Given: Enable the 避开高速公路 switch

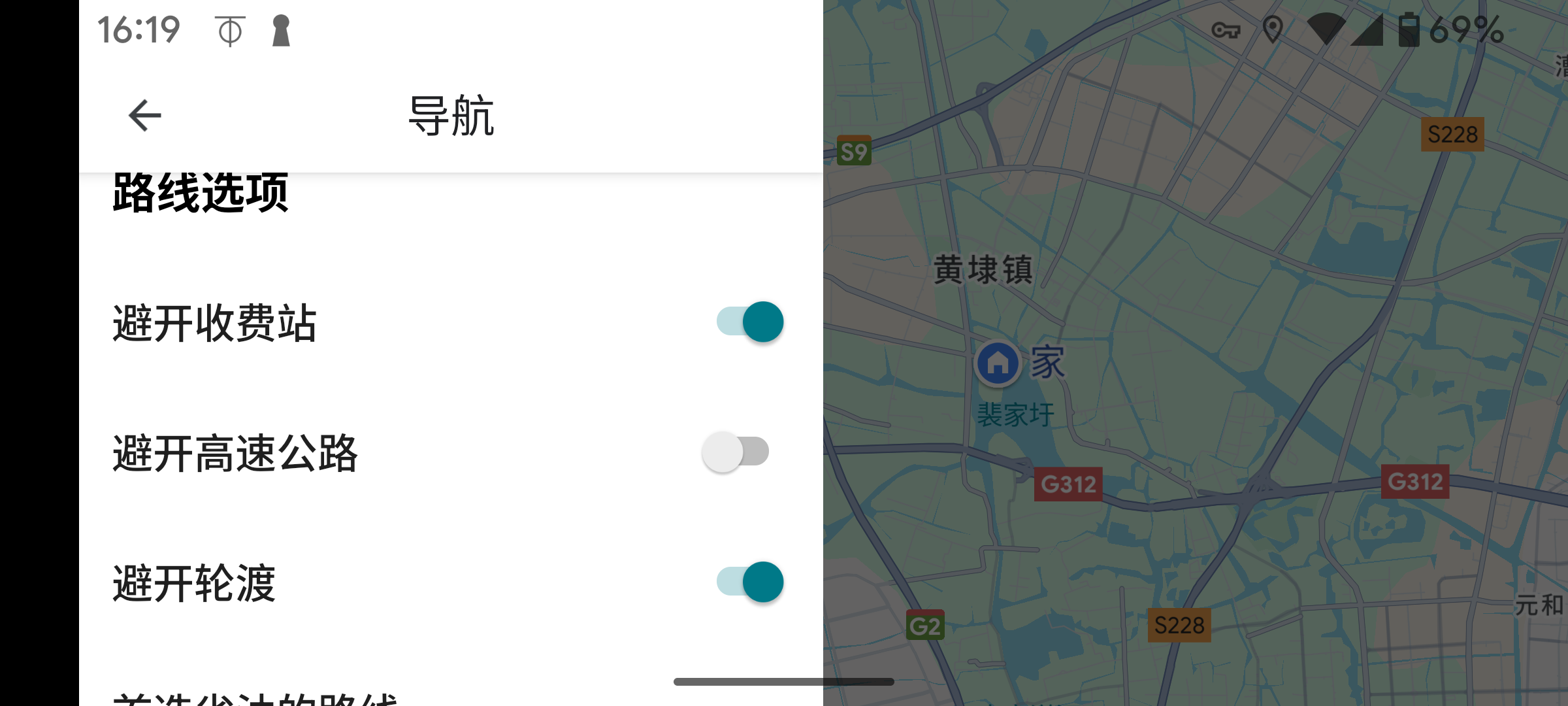Looking at the screenshot, I should pyautogui.click(x=736, y=452).
